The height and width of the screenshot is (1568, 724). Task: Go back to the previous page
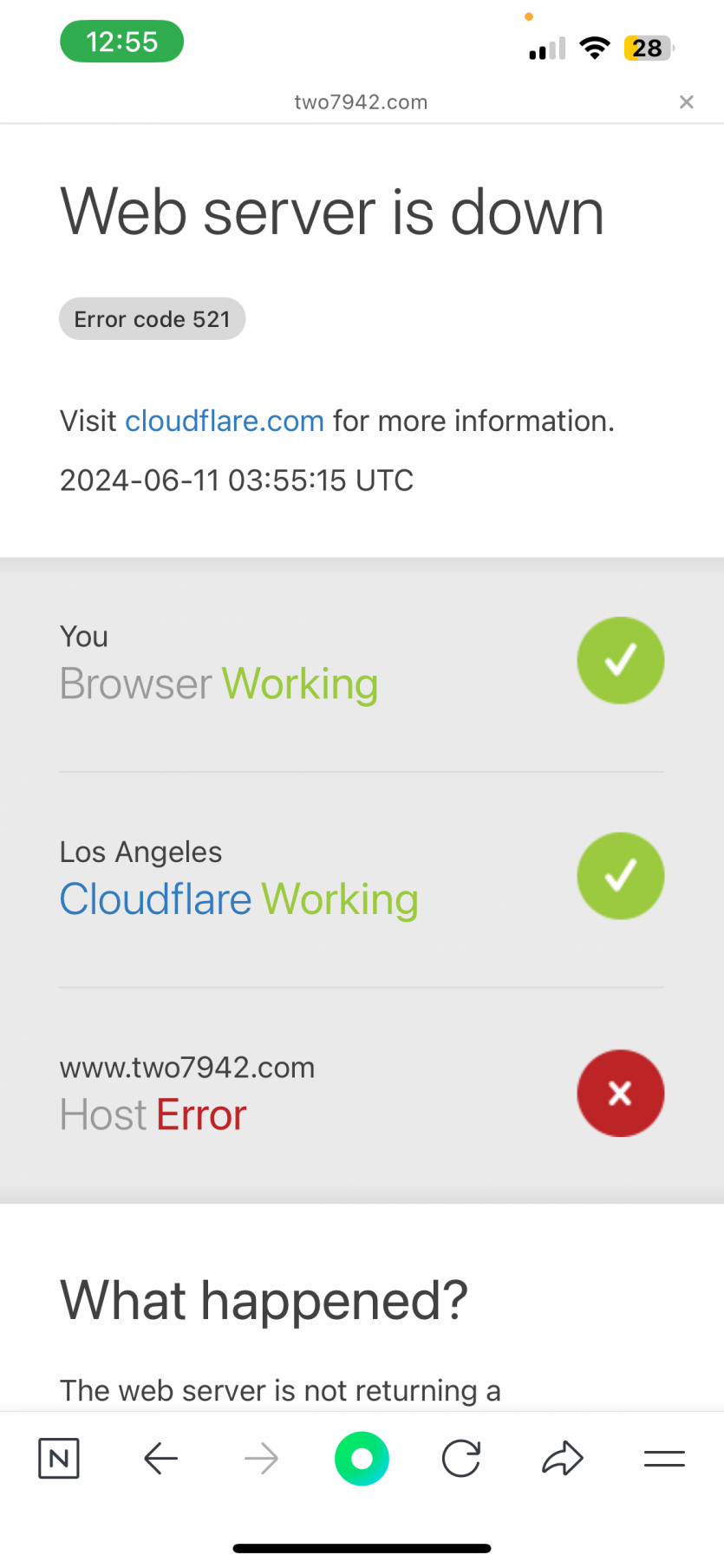tap(160, 1458)
